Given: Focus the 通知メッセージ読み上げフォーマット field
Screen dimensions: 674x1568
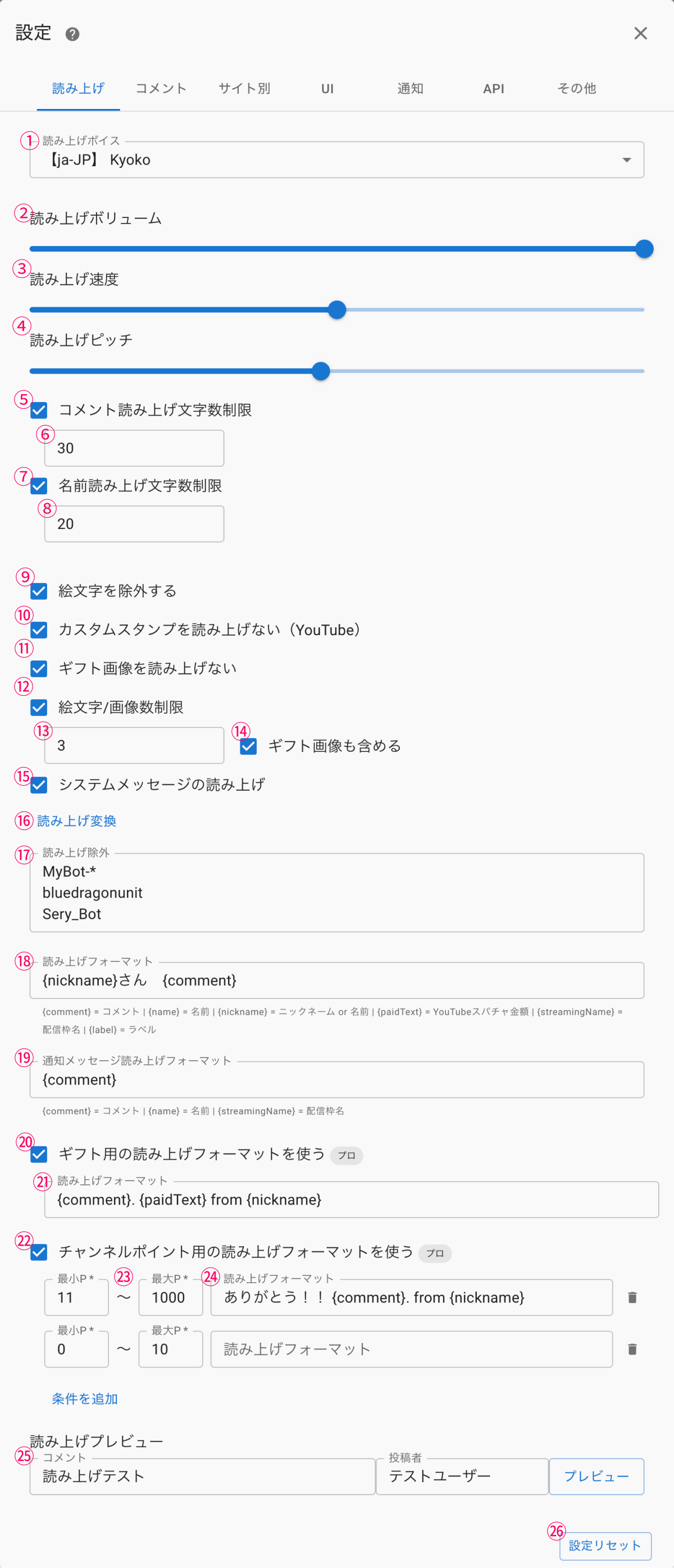Looking at the screenshot, I should 336,1080.
